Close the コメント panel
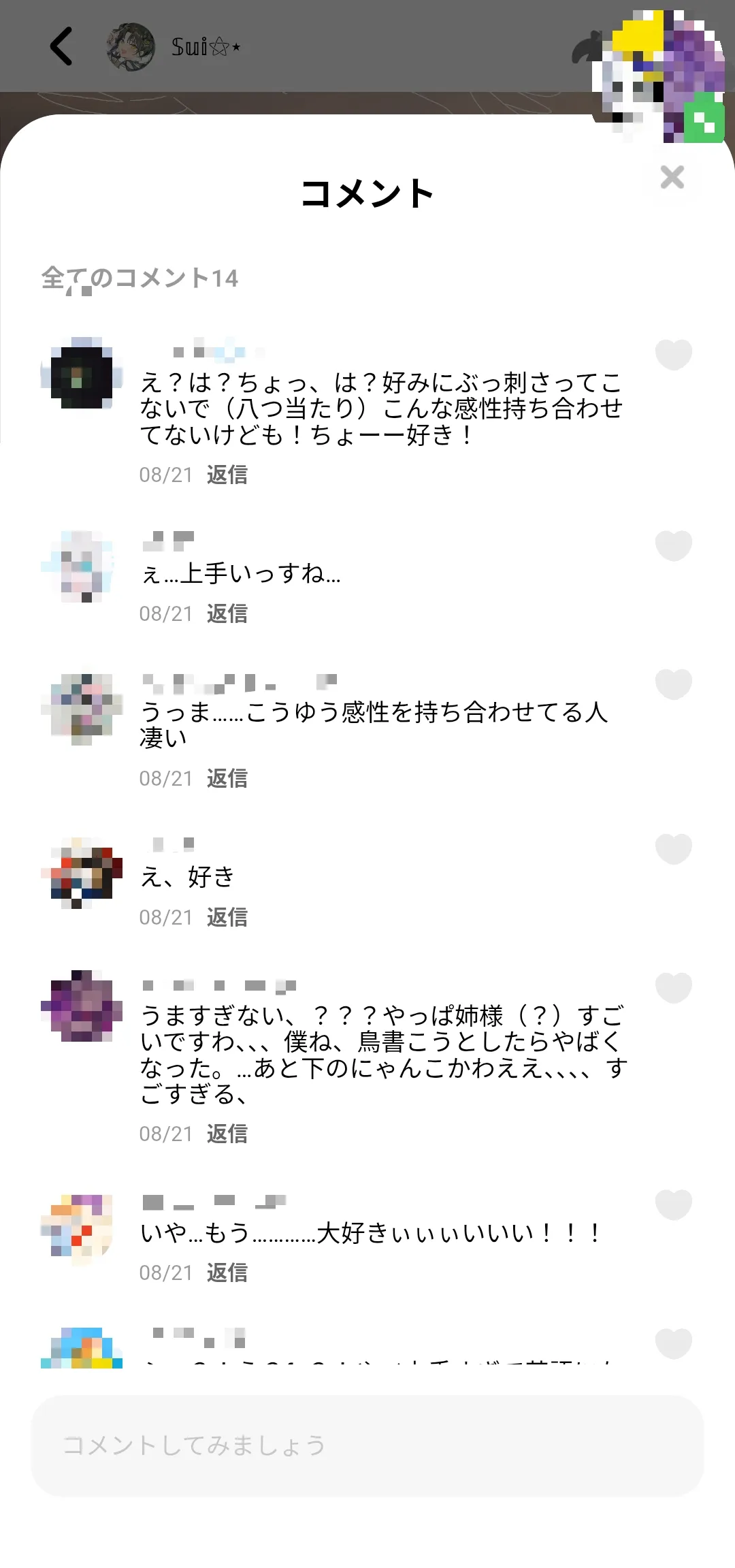Viewport: 735px width, 1568px height. click(672, 177)
